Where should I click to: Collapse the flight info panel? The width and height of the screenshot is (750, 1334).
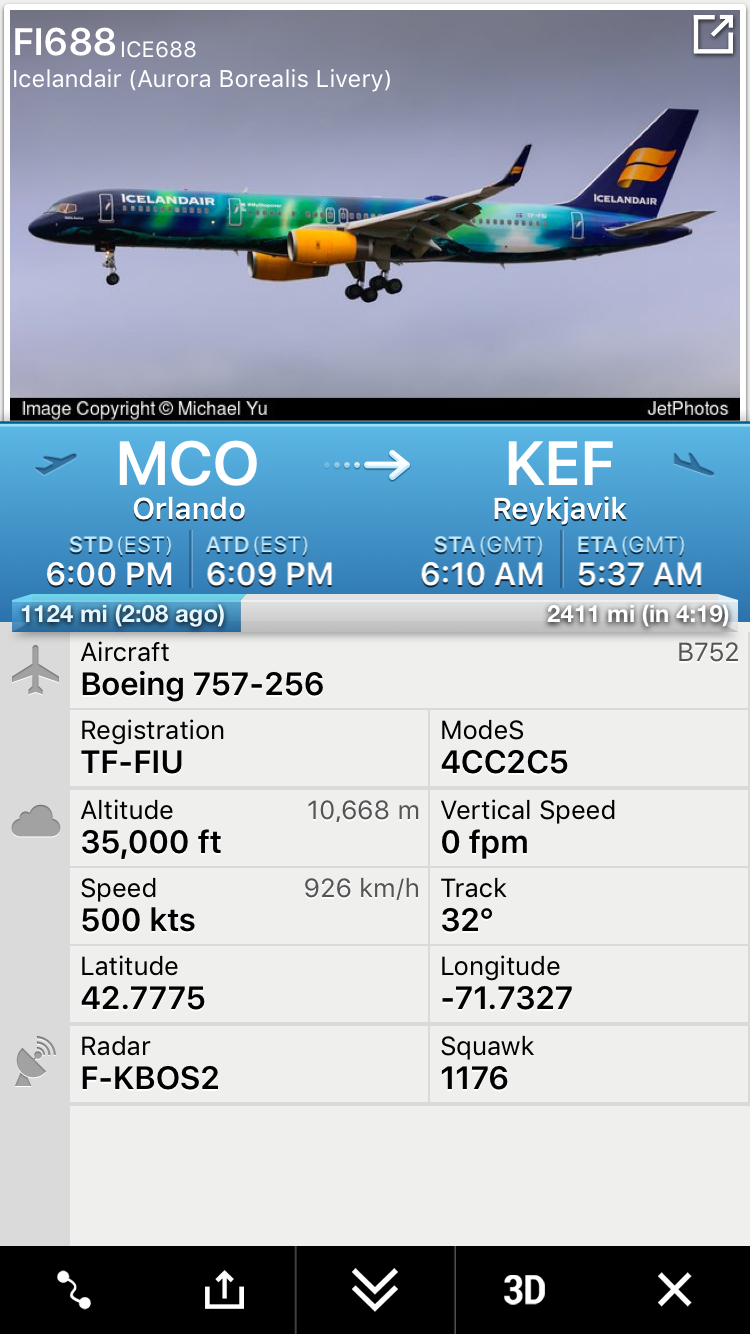point(375,1290)
